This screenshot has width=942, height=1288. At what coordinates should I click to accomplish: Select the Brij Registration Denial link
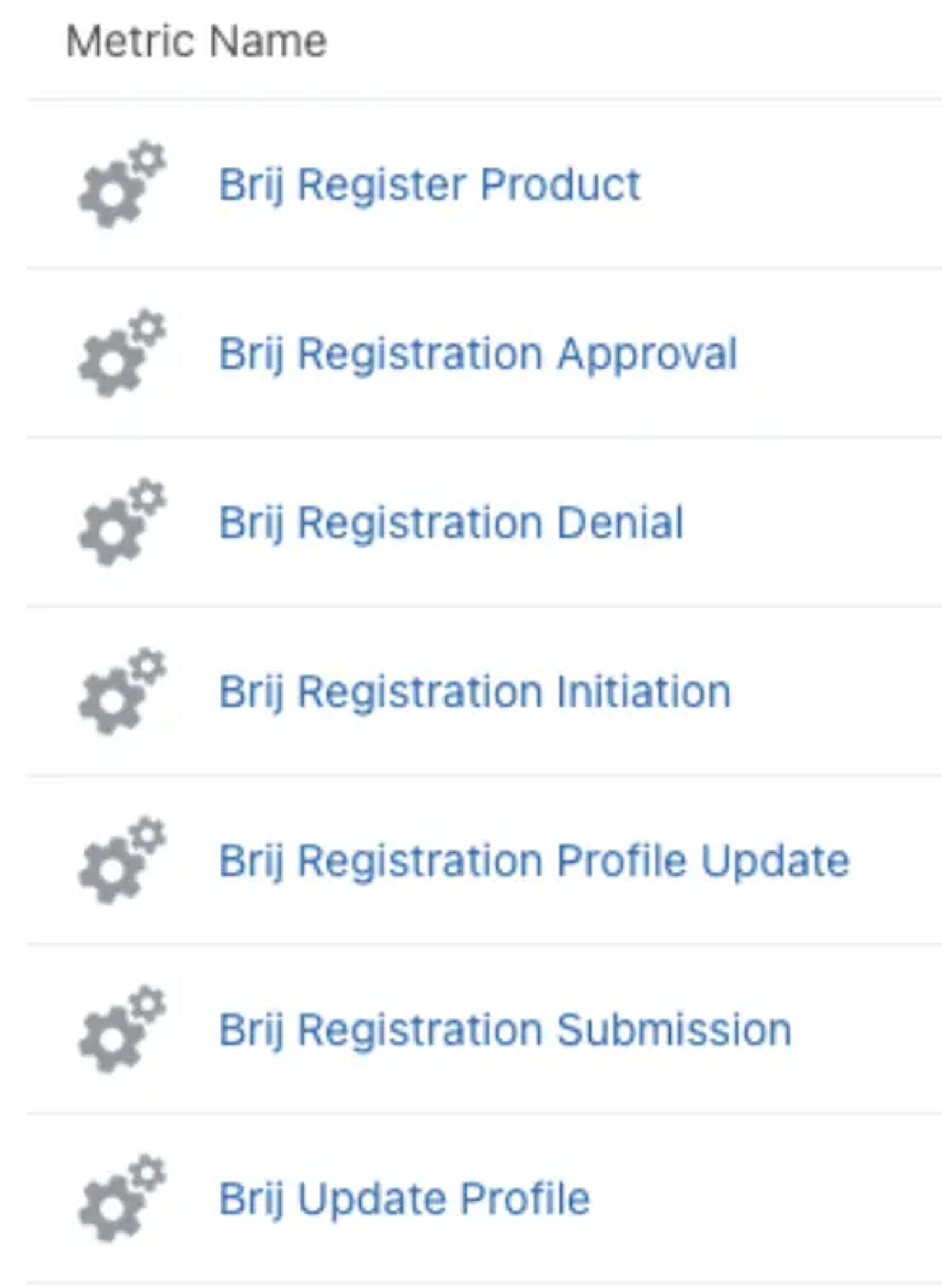tap(451, 522)
